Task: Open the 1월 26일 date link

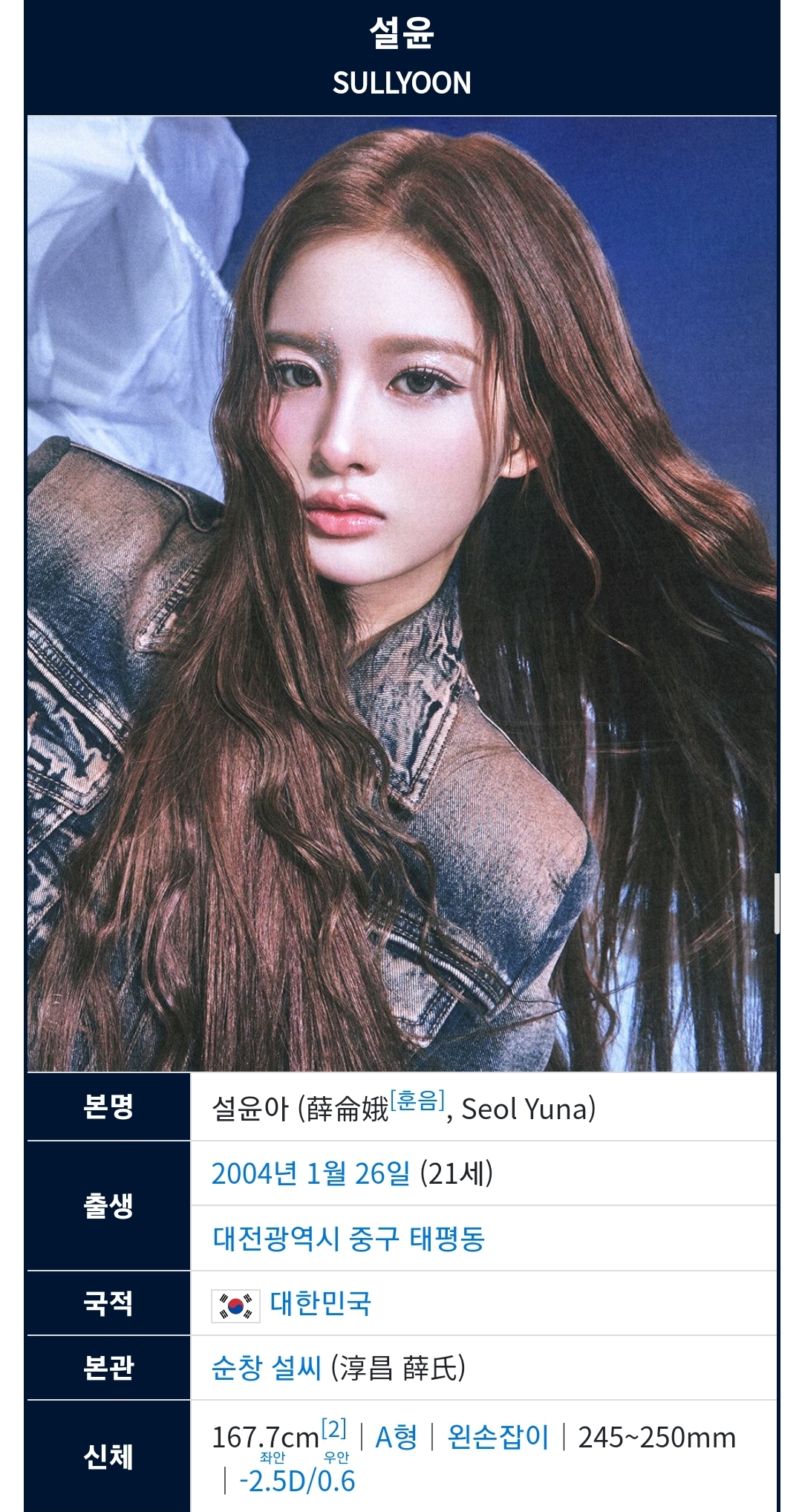Action: tap(358, 1174)
